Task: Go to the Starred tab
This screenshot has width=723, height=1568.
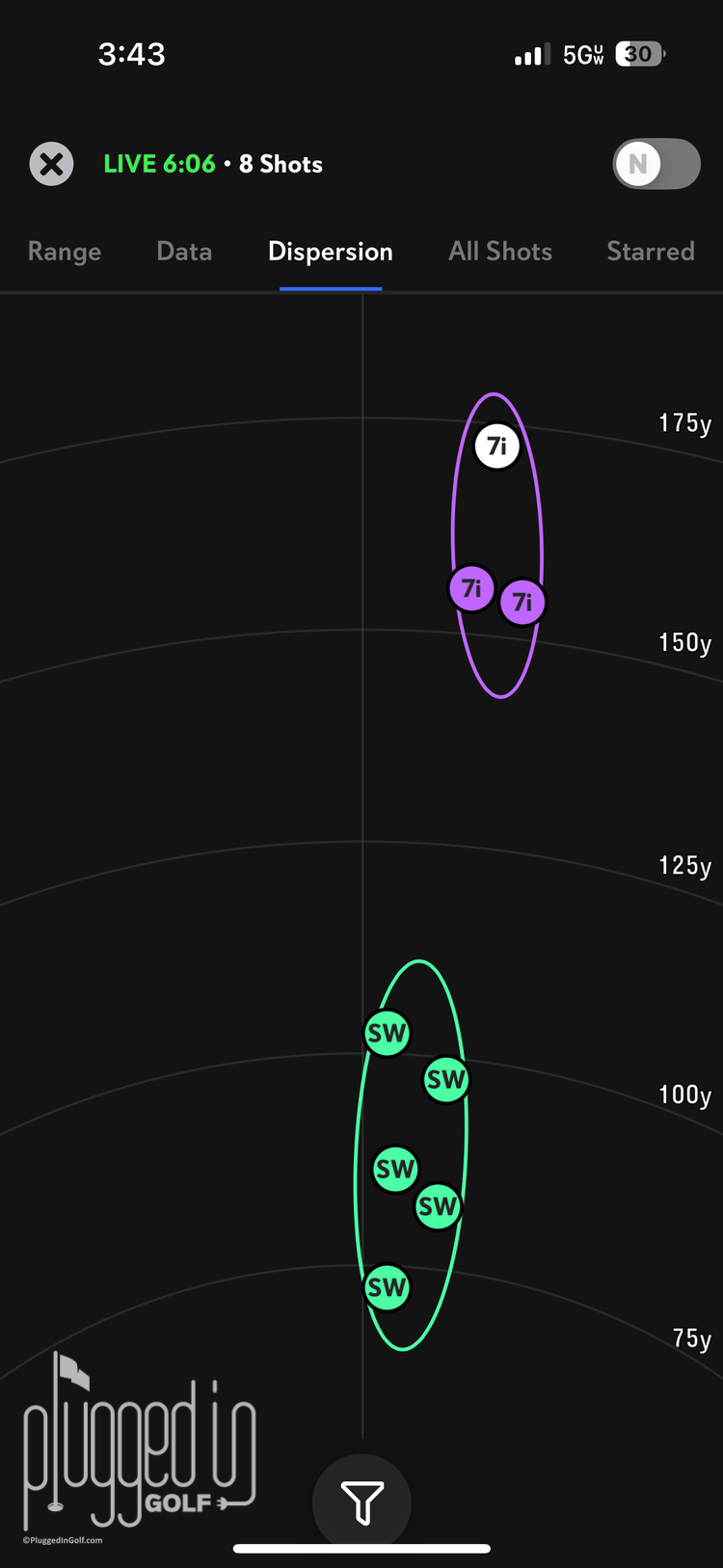Action: [650, 252]
